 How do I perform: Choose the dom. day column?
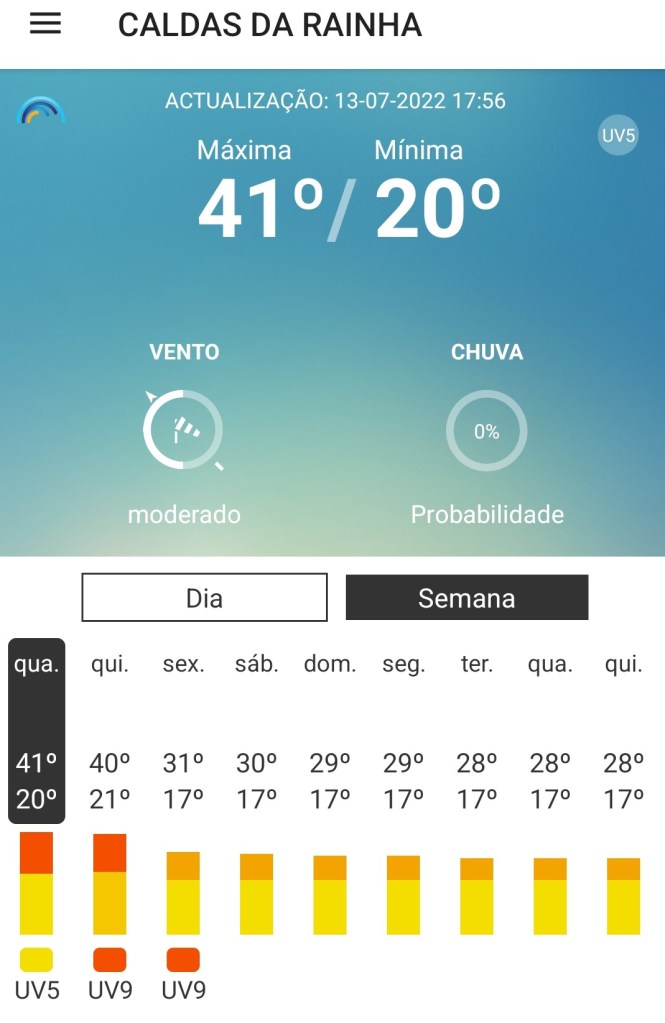(x=330, y=731)
